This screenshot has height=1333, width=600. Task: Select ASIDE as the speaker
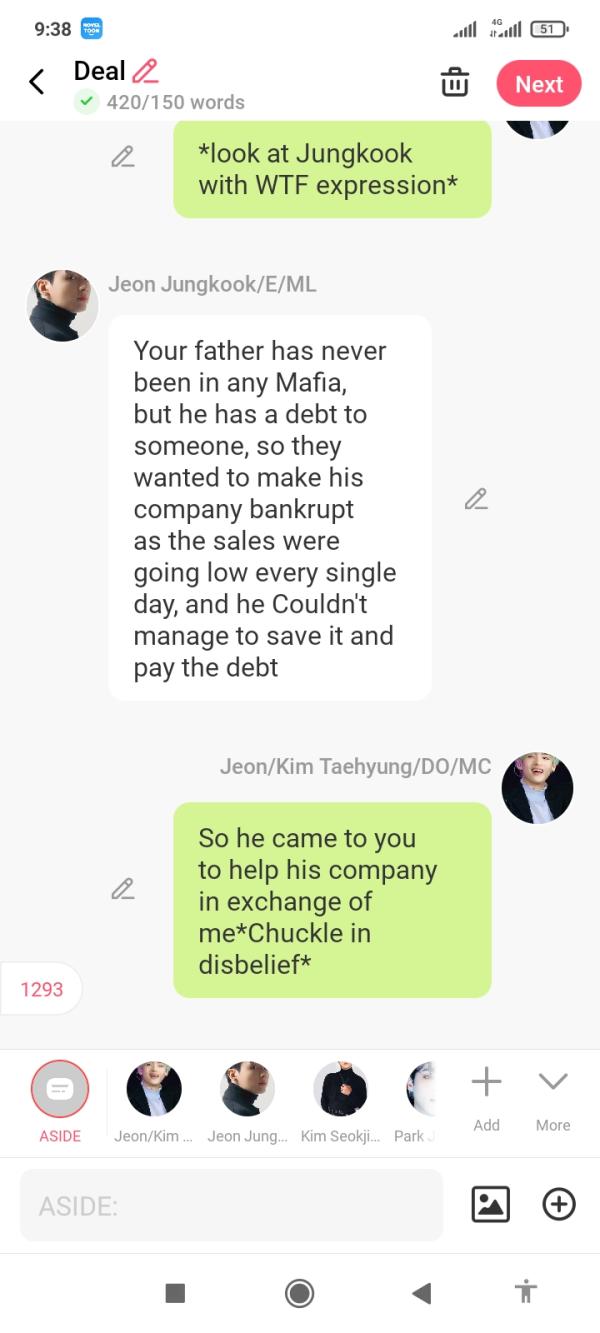[60, 1090]
